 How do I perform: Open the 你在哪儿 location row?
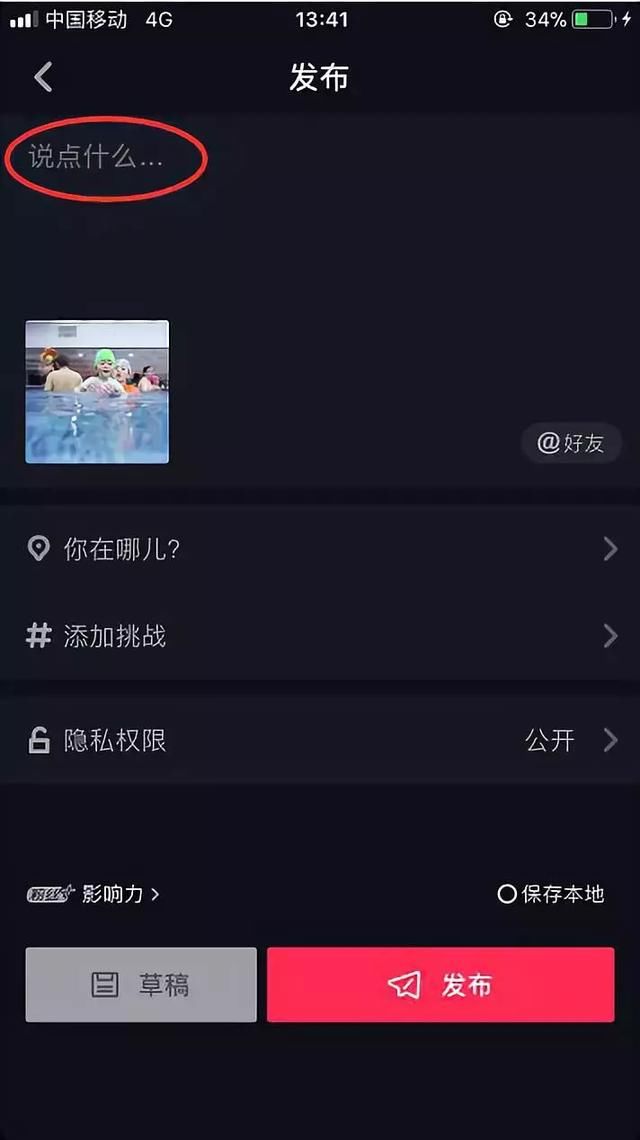coord(320,549)
